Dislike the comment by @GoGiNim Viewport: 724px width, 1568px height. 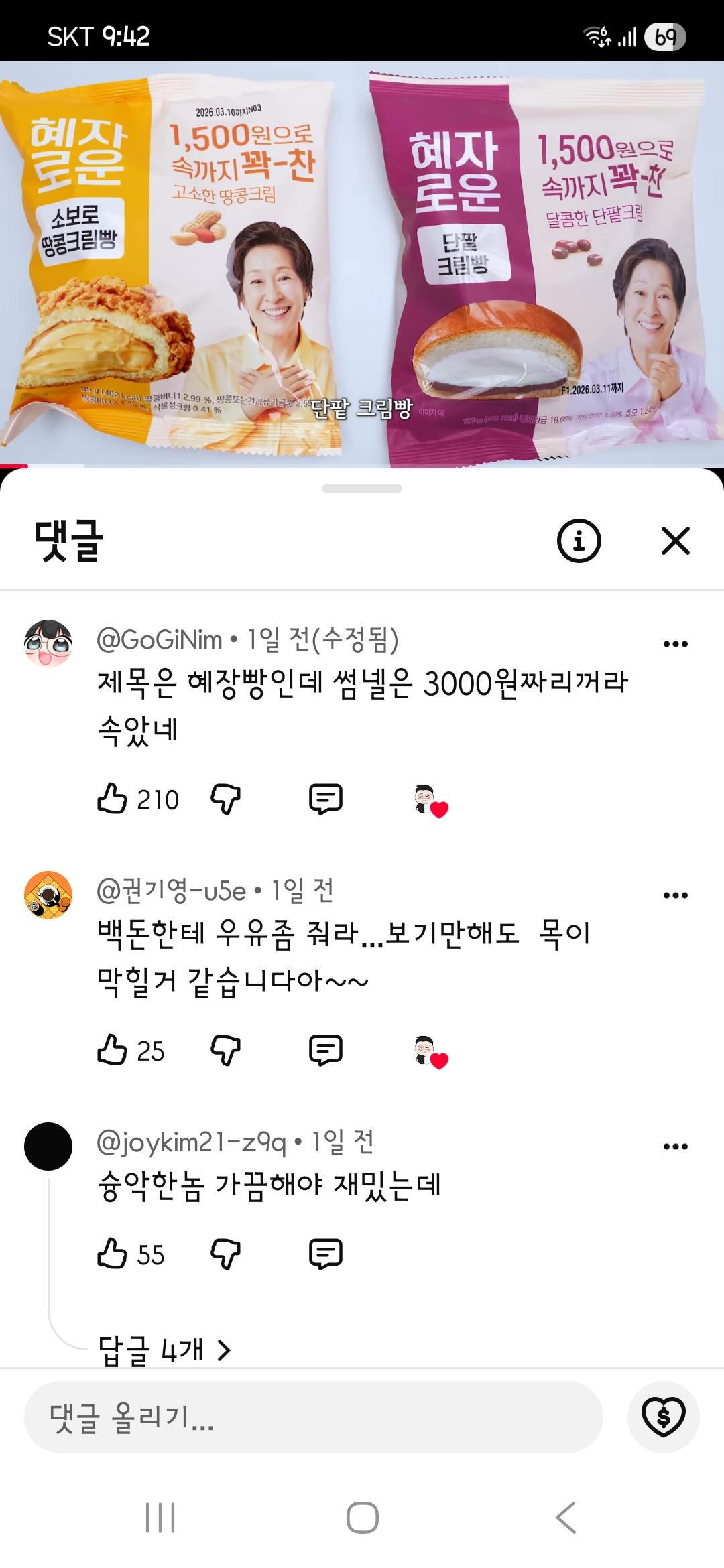[225, 799]
